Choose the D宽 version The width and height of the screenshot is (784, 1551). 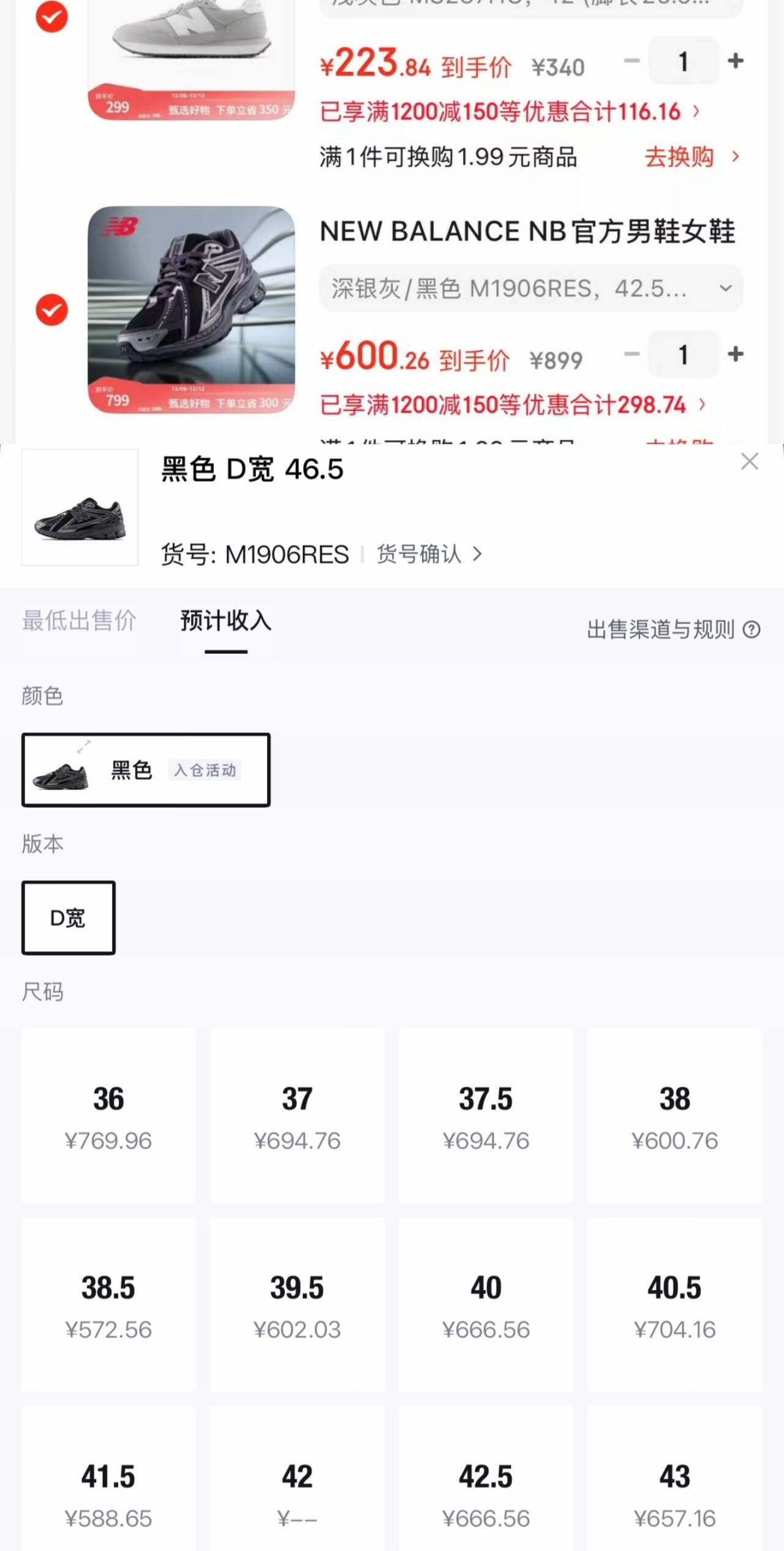pyautogui.click(x=68, y=917)
